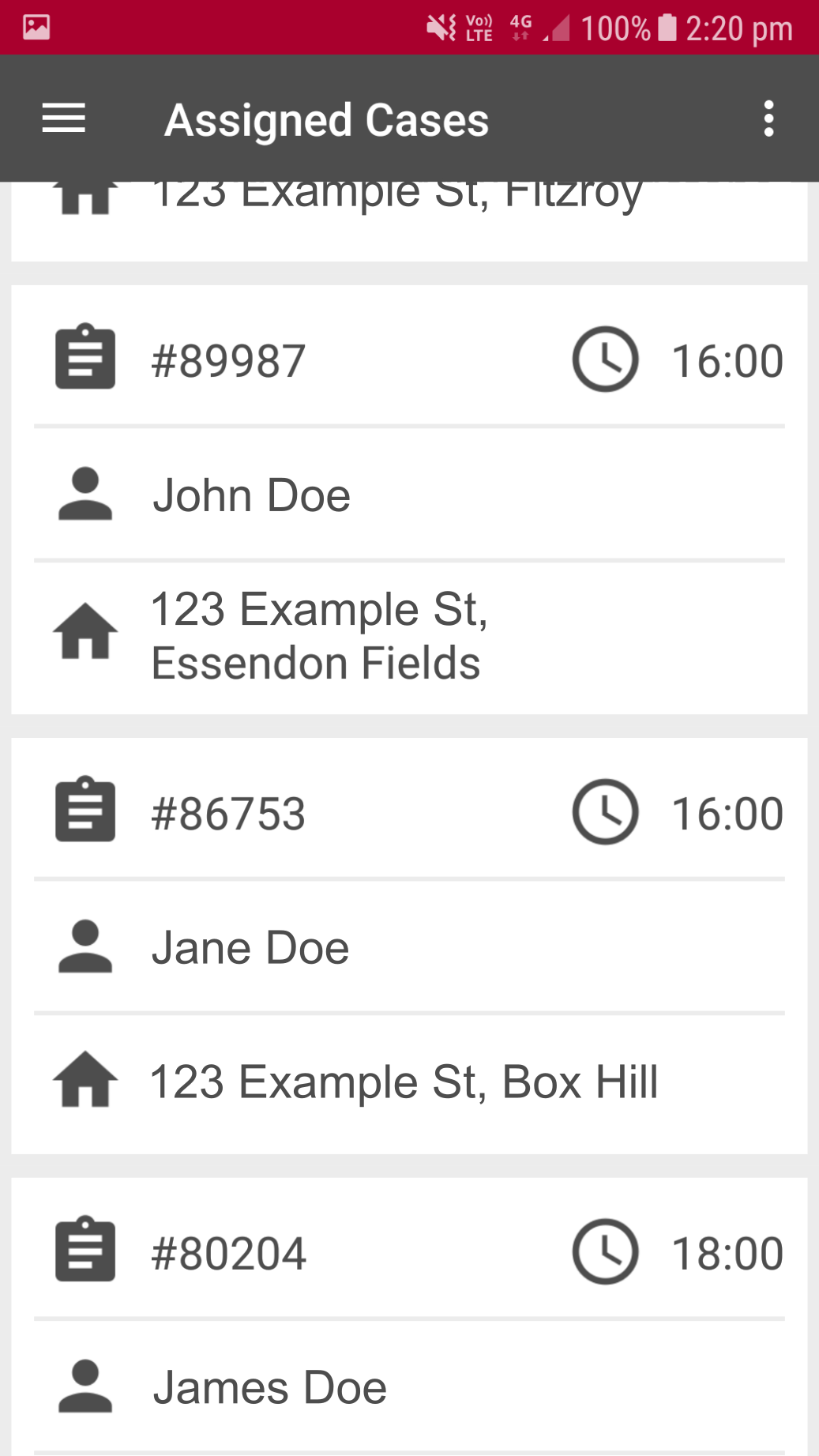Open case #86753 for Jane Doe
This screenshot has height=1456, width=819.
[x=409, y=946]
